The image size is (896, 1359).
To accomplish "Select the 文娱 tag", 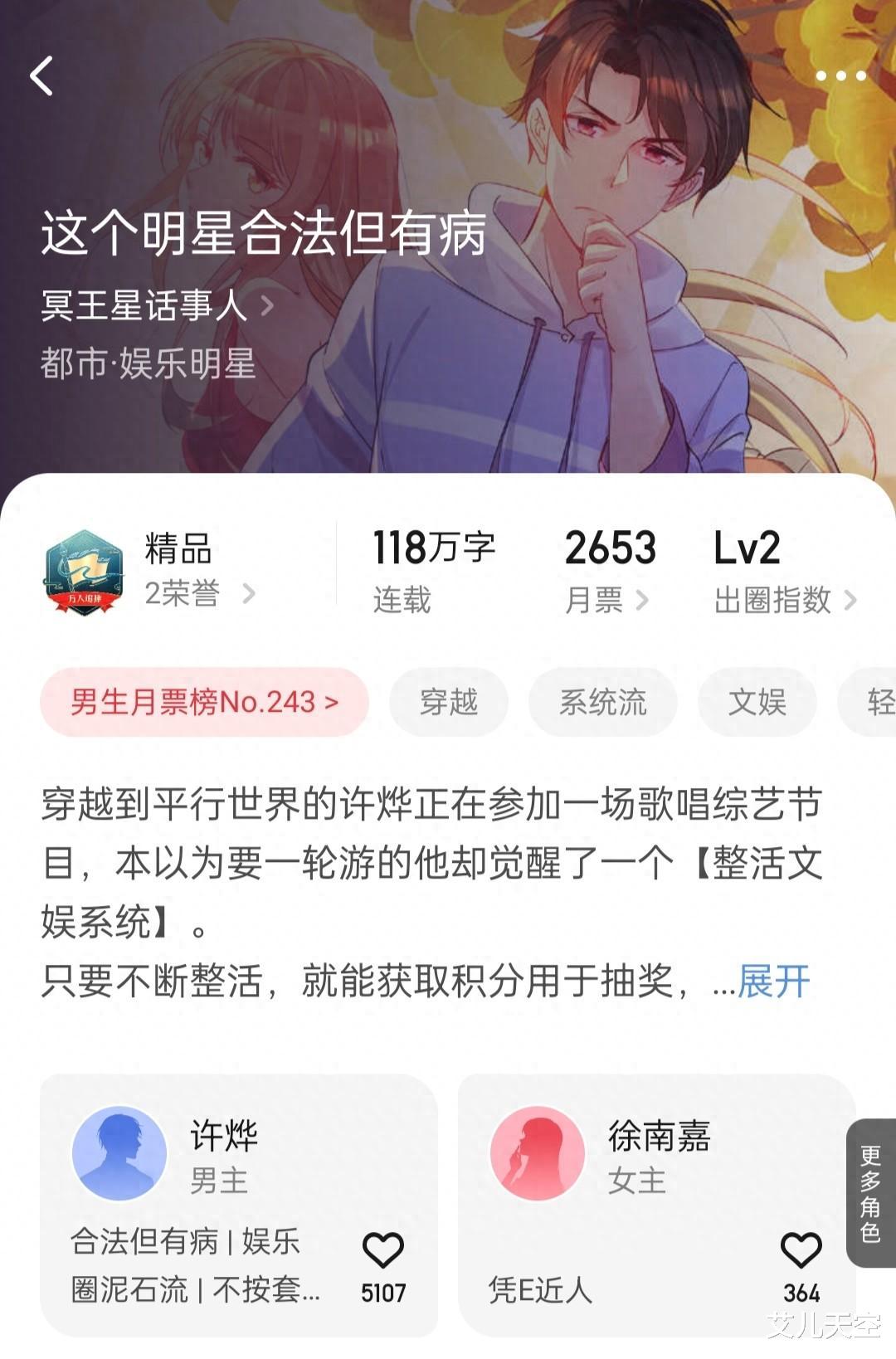I will pyautogui.click(x=756, y=703).
